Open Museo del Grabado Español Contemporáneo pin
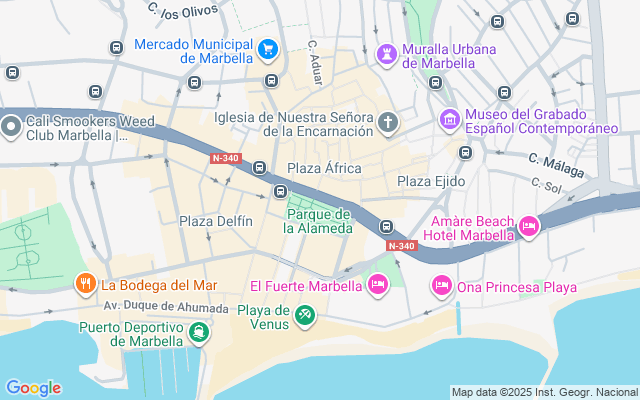 [450, 121]
